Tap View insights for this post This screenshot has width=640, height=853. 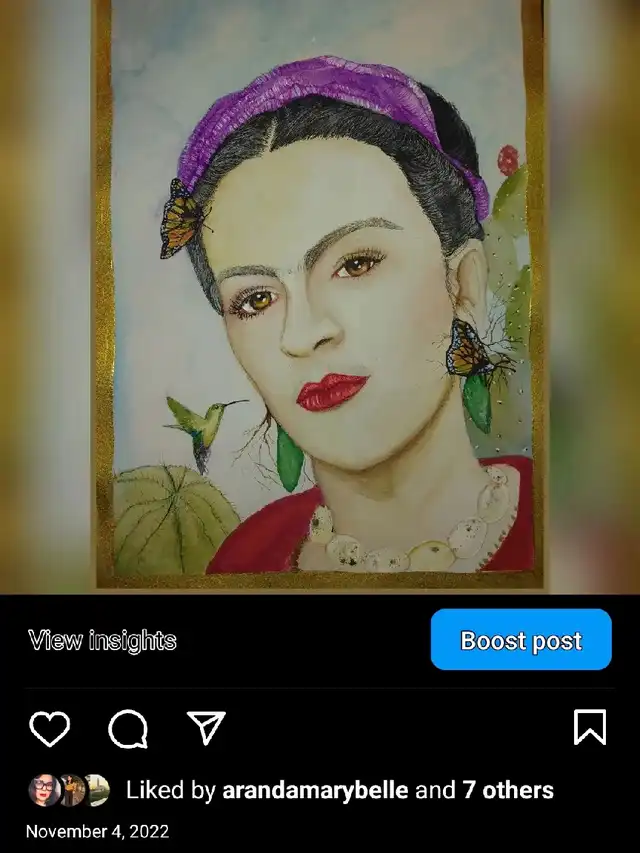102,641
